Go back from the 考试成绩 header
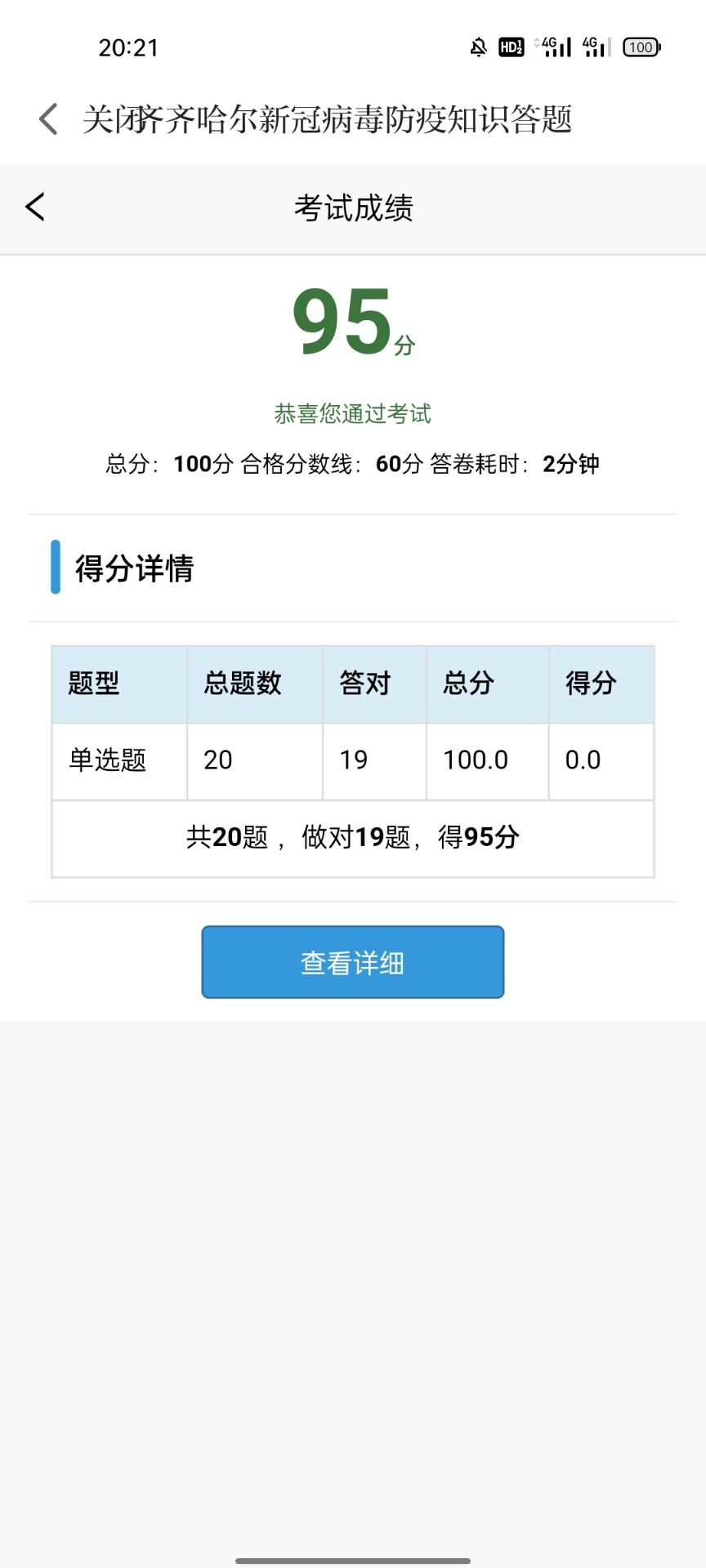This screenshot has height=1568, width=706. 36,207
